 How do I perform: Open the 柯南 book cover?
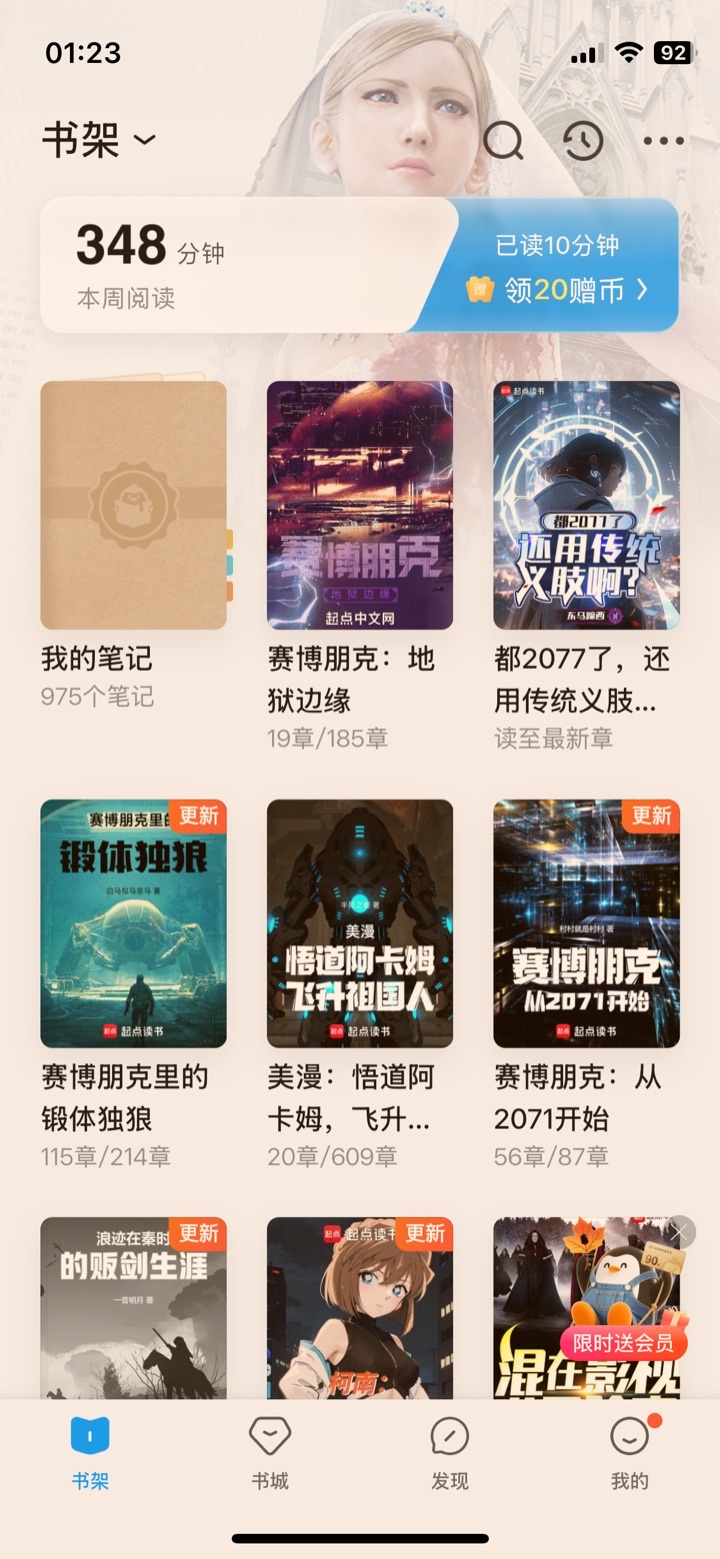click(360, 1305)
